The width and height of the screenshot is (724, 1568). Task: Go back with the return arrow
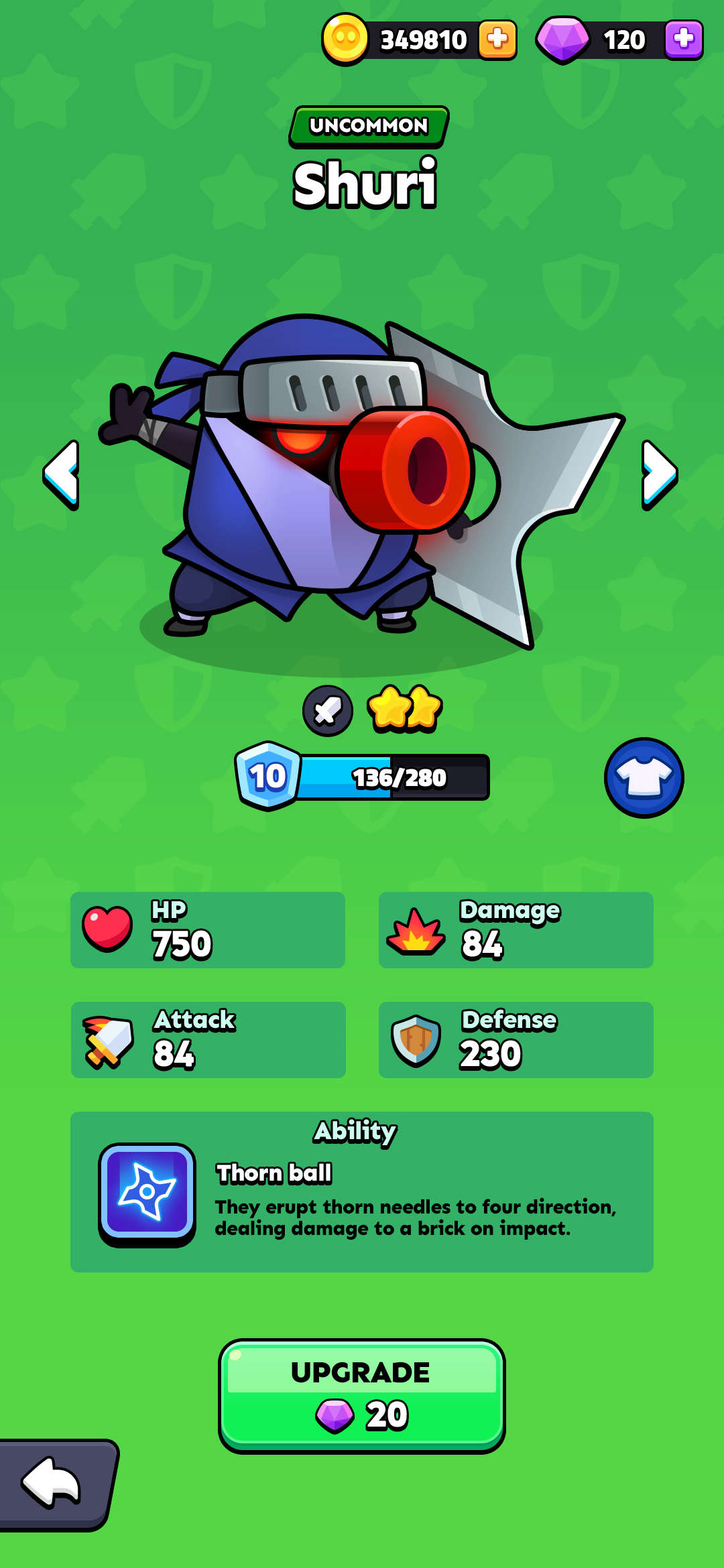point(57,1484)
